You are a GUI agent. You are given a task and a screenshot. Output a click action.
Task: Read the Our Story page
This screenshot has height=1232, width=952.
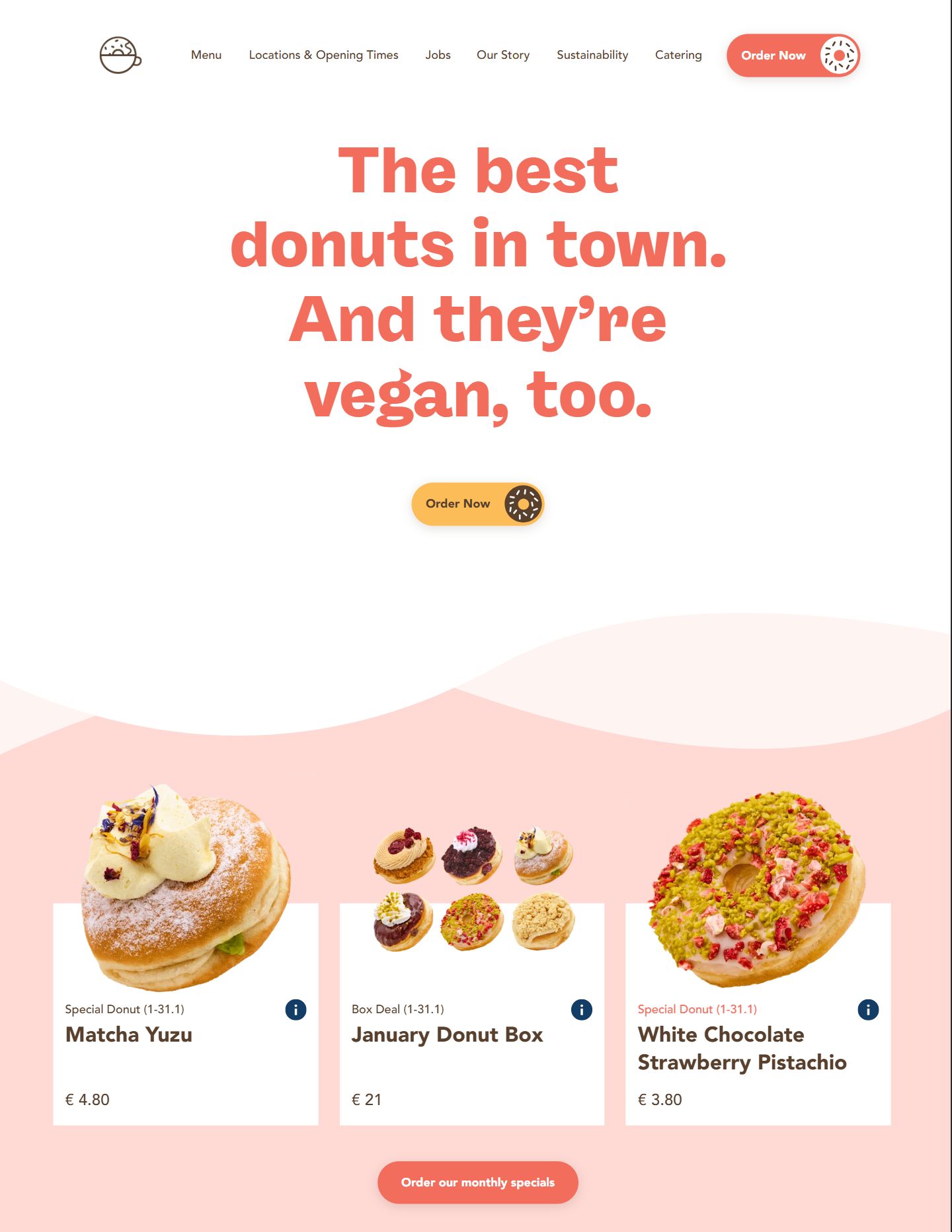pyautogui.click(x=502, y=55)
